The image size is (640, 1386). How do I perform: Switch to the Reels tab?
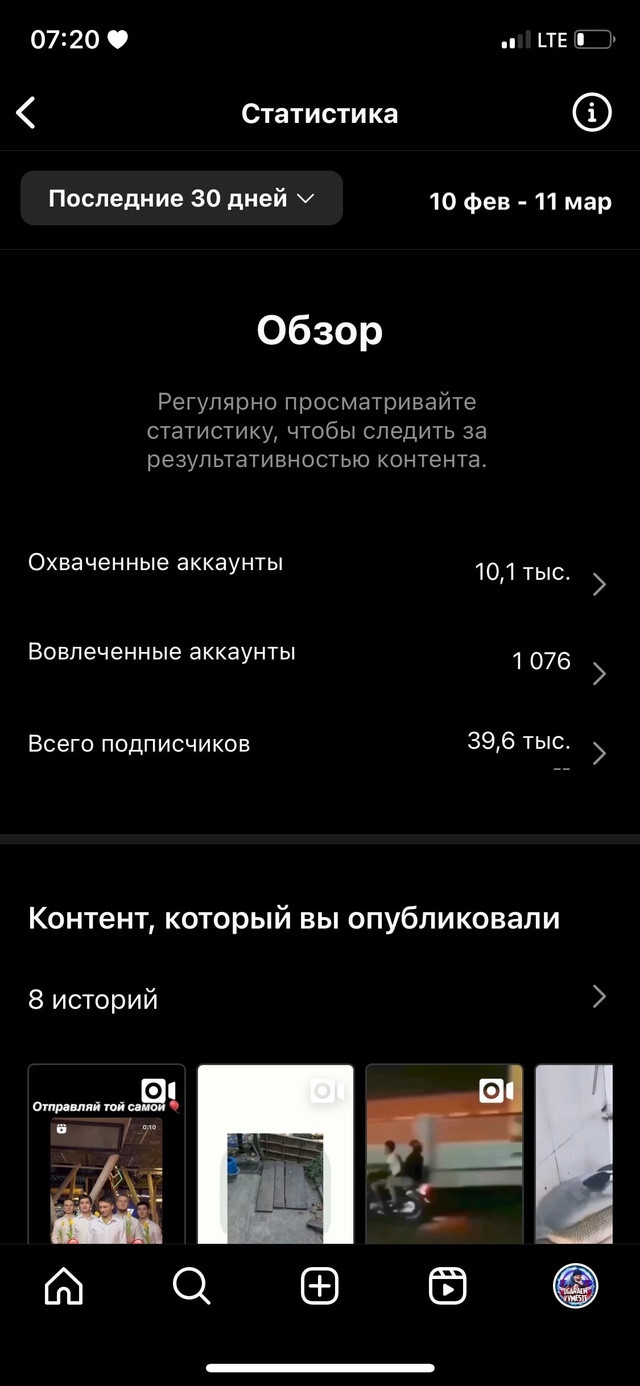pyautogui.click(x=447, y=1286)
